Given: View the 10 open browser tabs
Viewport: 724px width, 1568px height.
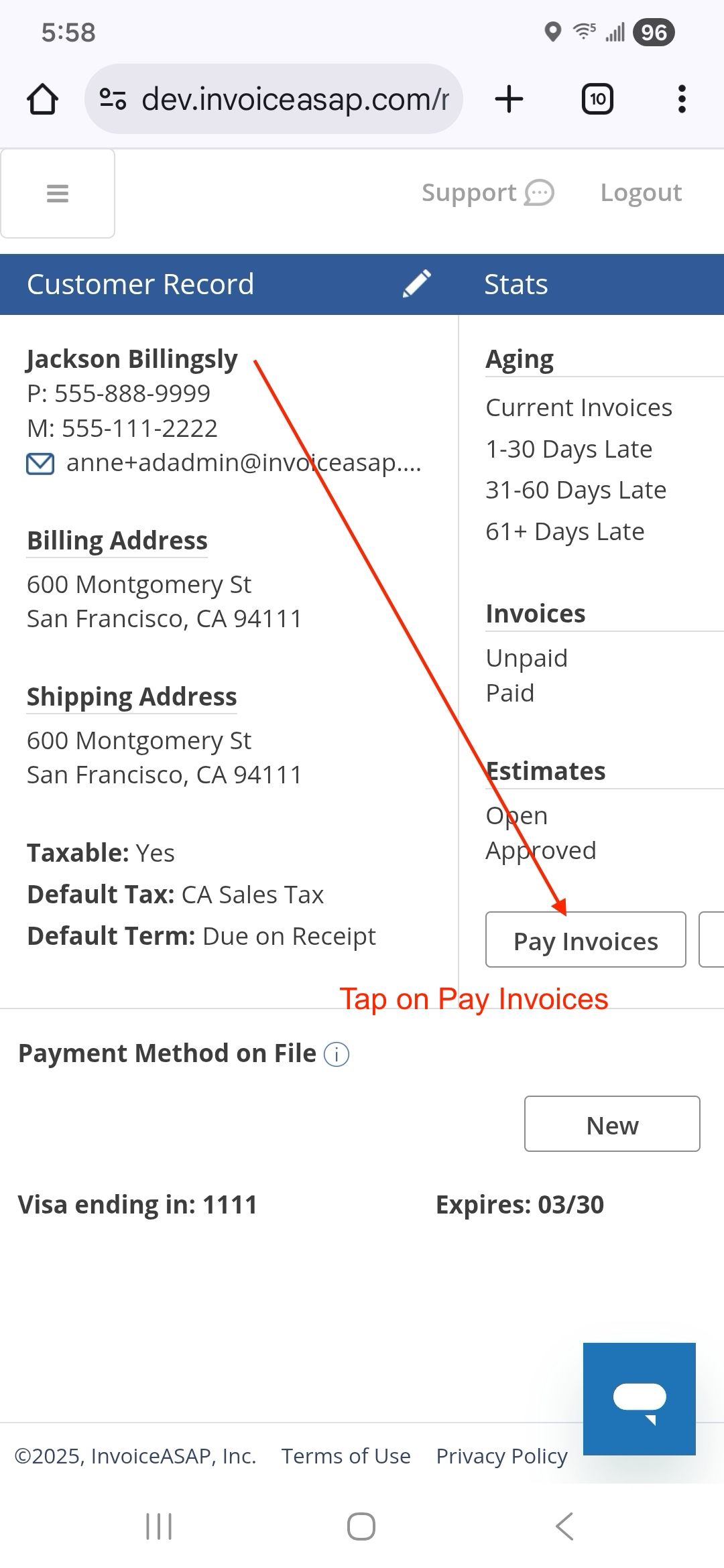Looking at the screenshot, I should [x=597, y=99].
